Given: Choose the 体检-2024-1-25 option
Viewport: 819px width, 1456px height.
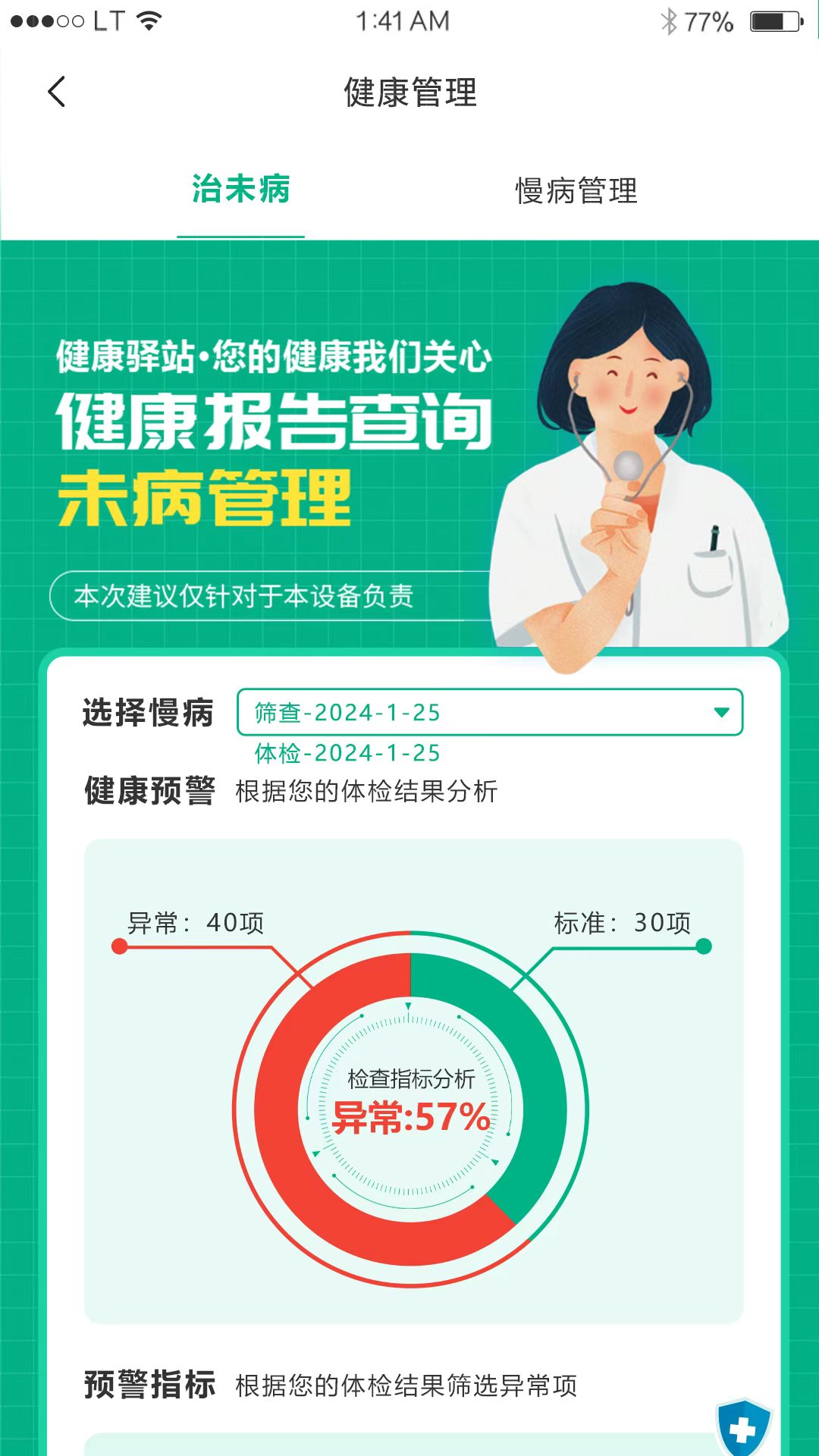Looking at the screenshot, I should [x=347, y=753].
